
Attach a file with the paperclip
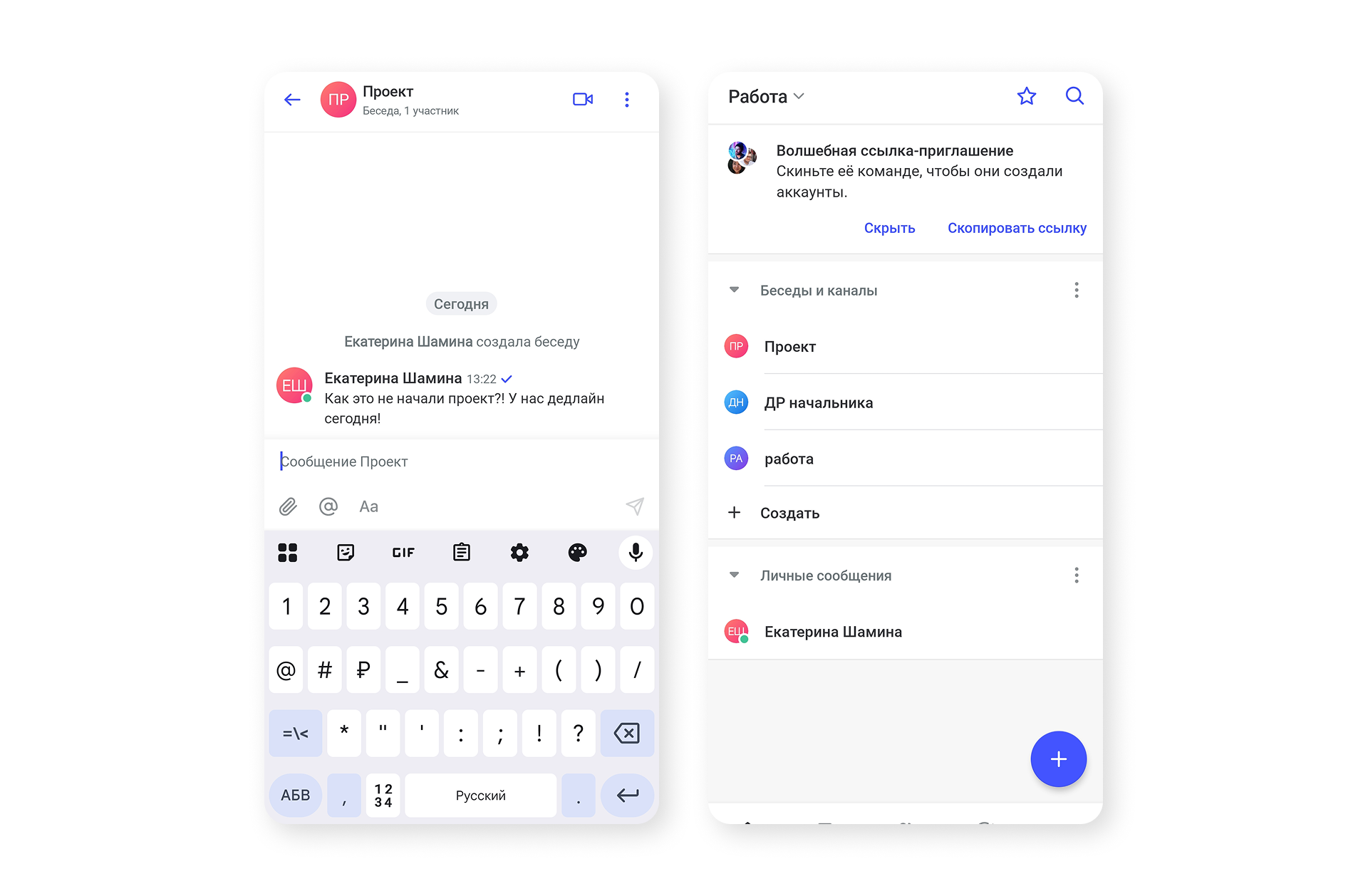[x=288, y=506]
